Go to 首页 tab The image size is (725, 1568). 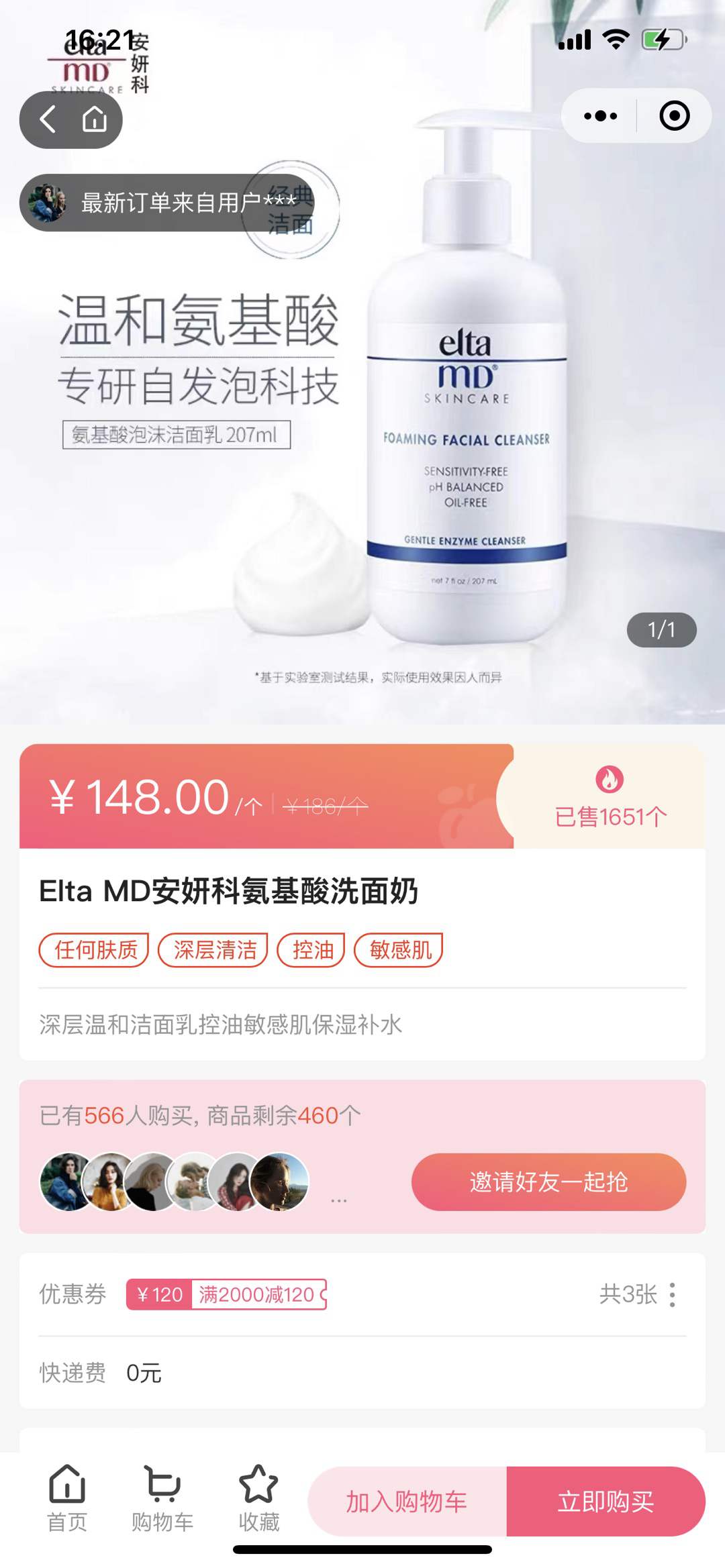pos(67,1499)
